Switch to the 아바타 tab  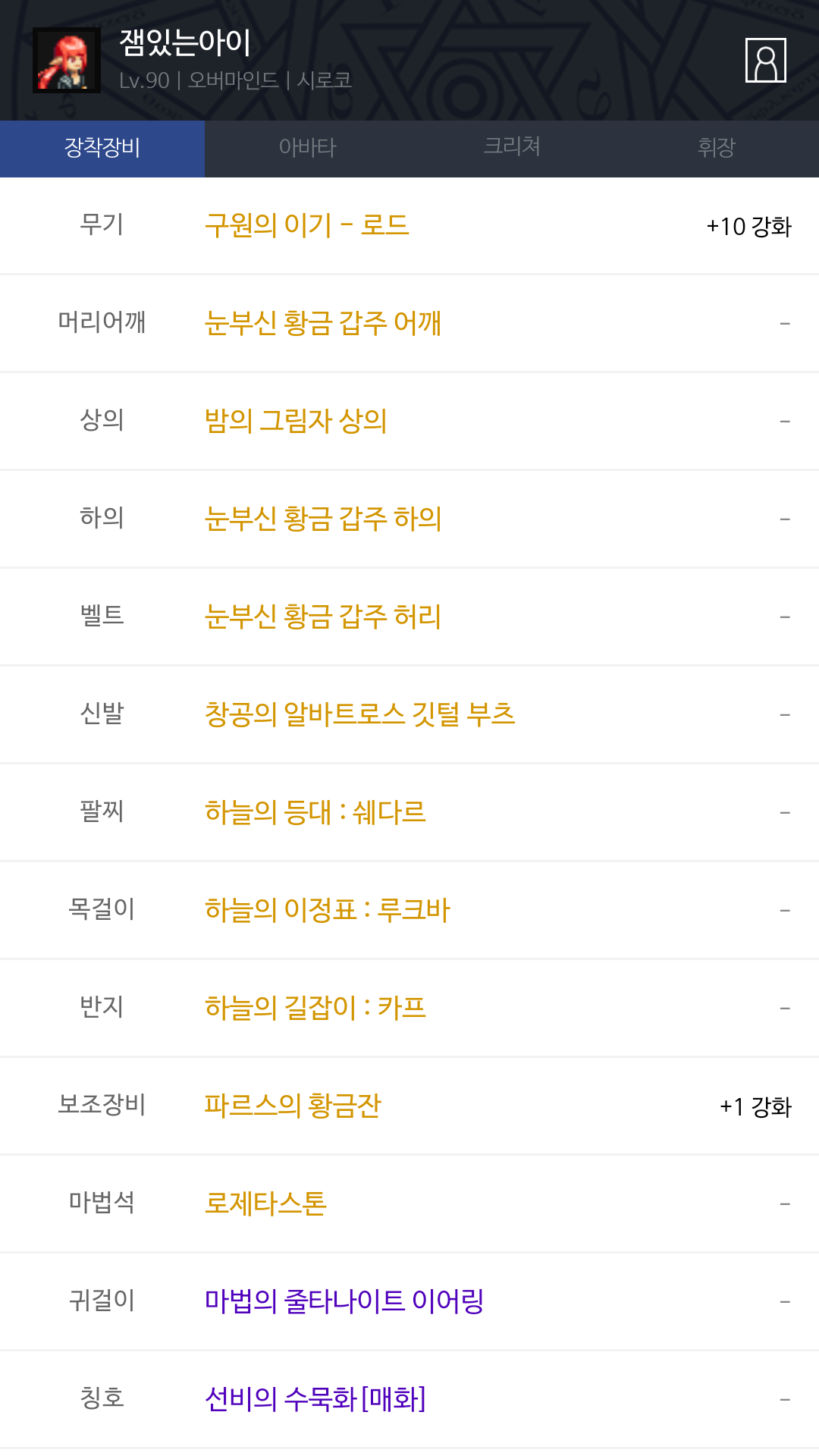pos(307,148)
